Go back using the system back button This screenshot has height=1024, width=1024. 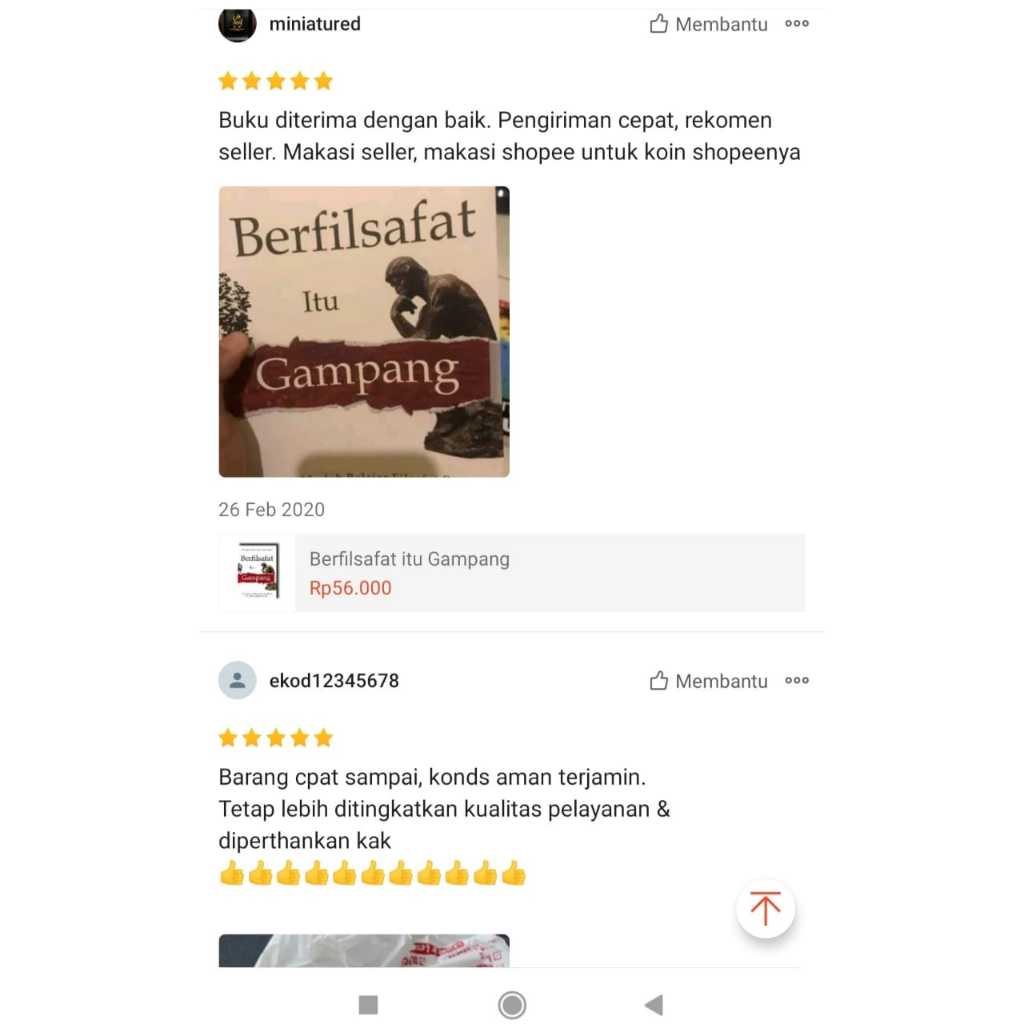tap(653, 1004)
